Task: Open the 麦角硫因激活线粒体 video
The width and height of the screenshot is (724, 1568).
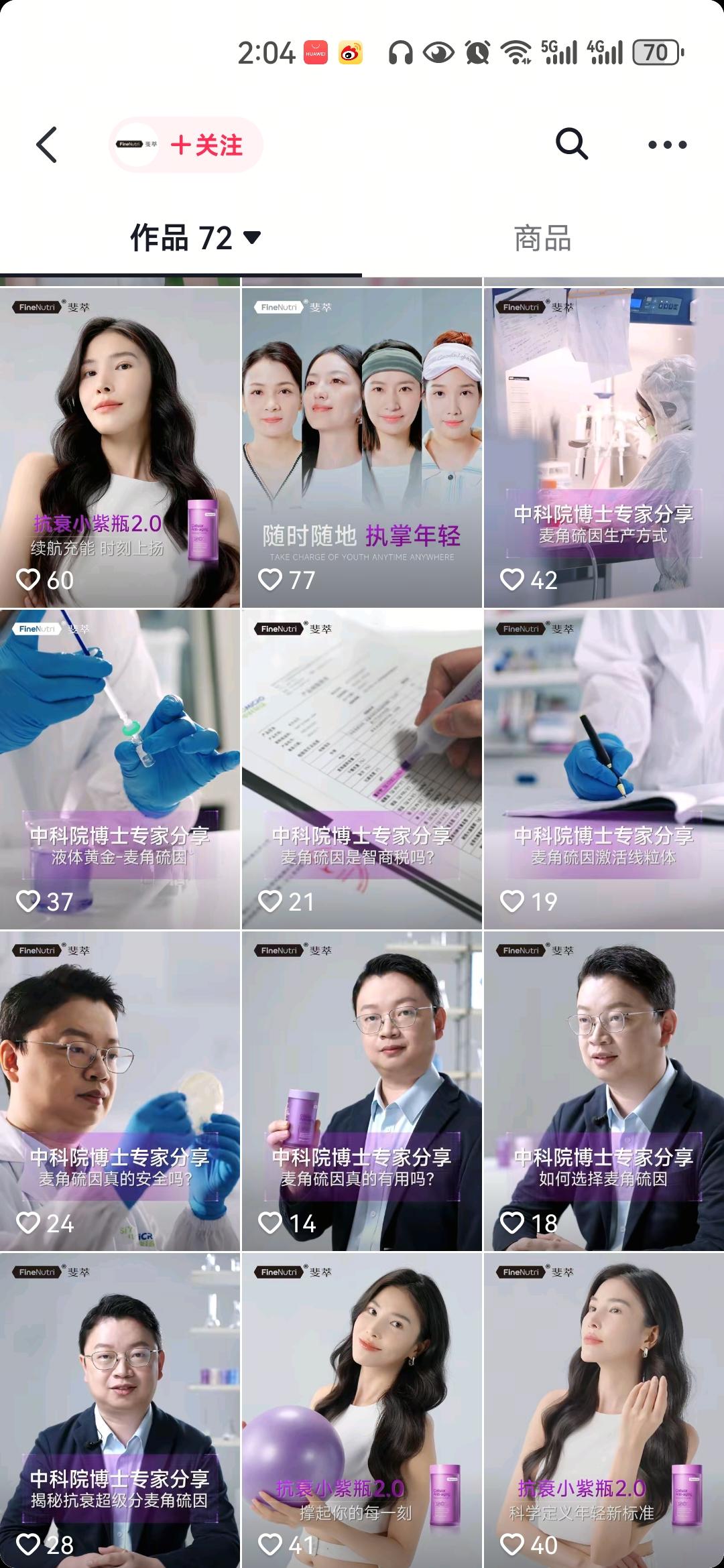Action: [x=603, y=769]
